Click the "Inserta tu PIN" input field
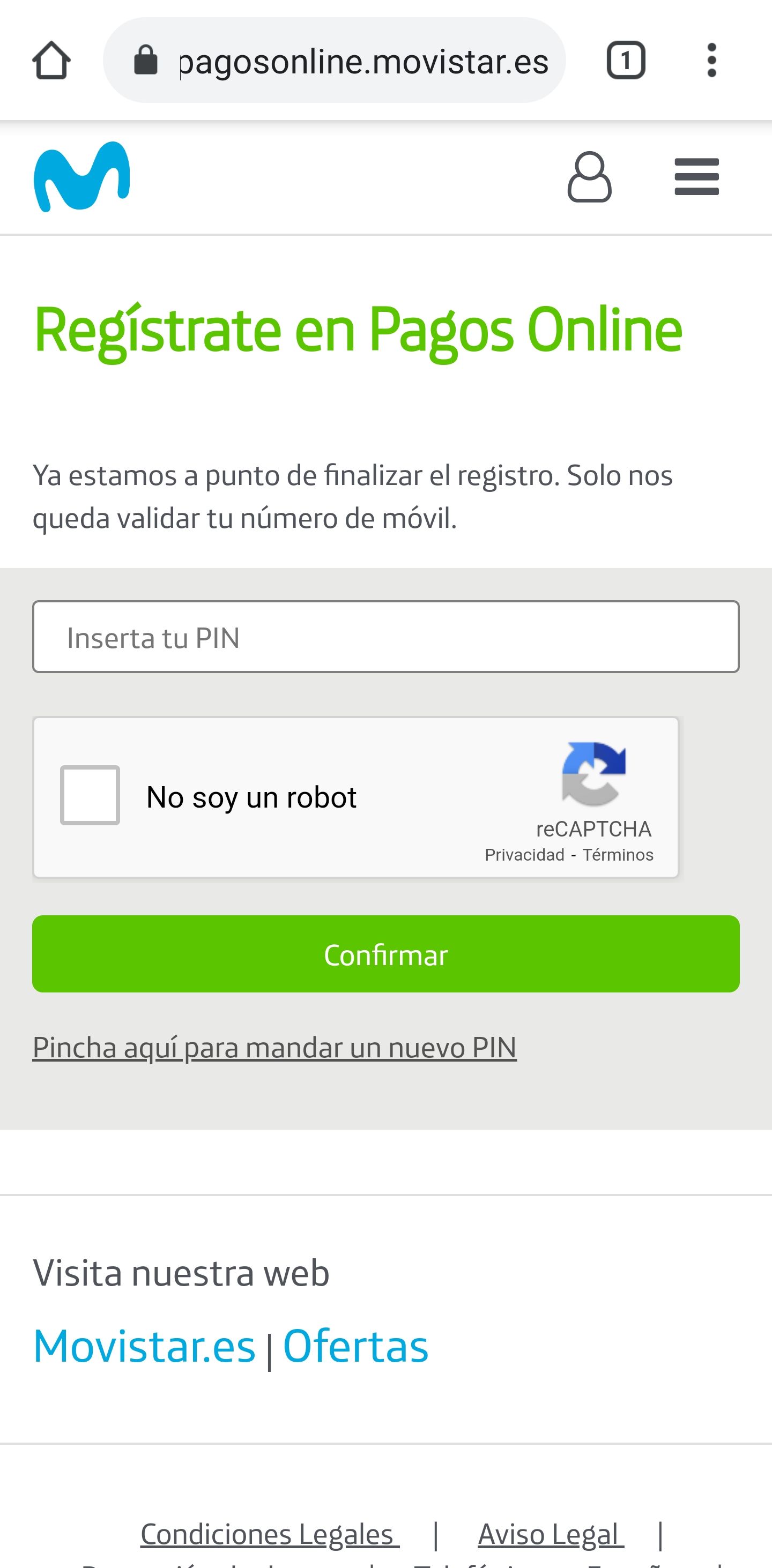Screen dimensions: 772x1568 click(x=386, y=636)
